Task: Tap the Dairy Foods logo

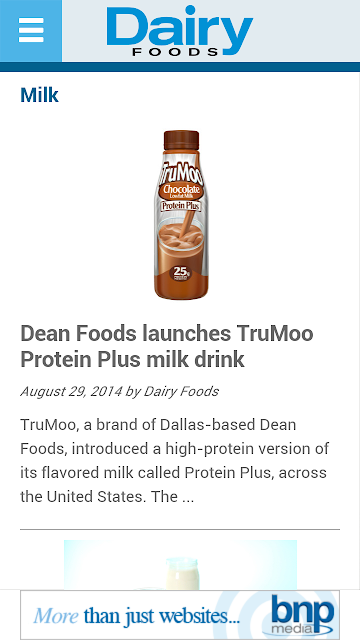Action: [180, 31]
